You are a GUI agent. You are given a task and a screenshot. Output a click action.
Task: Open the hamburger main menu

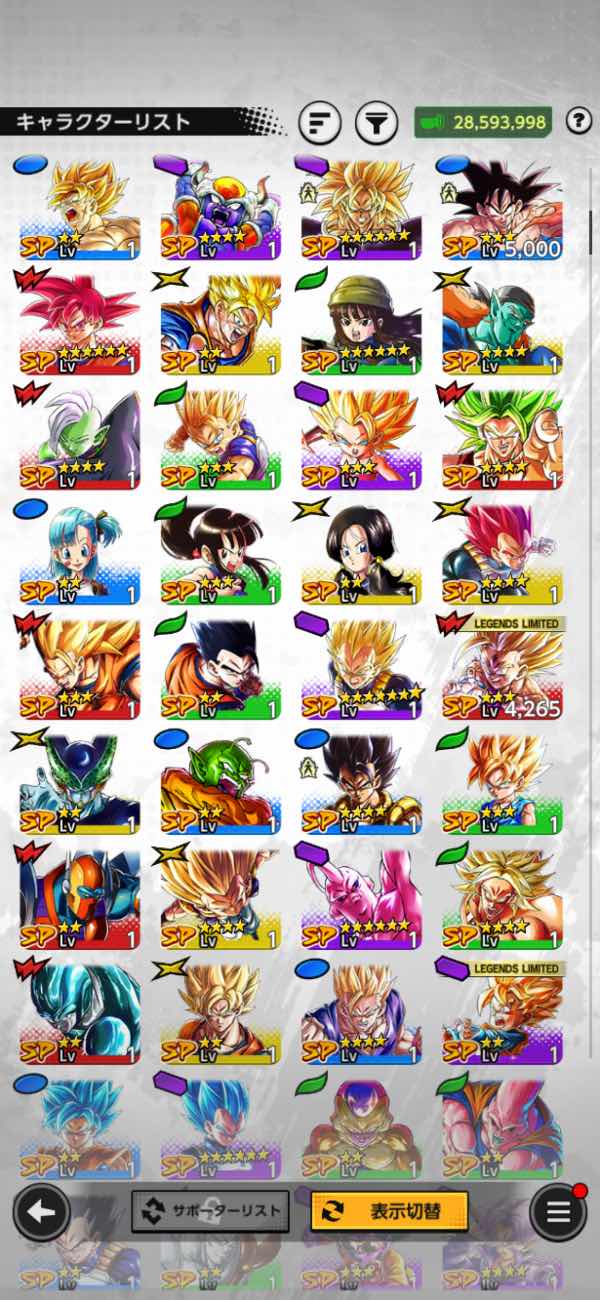pos(558,1212)
